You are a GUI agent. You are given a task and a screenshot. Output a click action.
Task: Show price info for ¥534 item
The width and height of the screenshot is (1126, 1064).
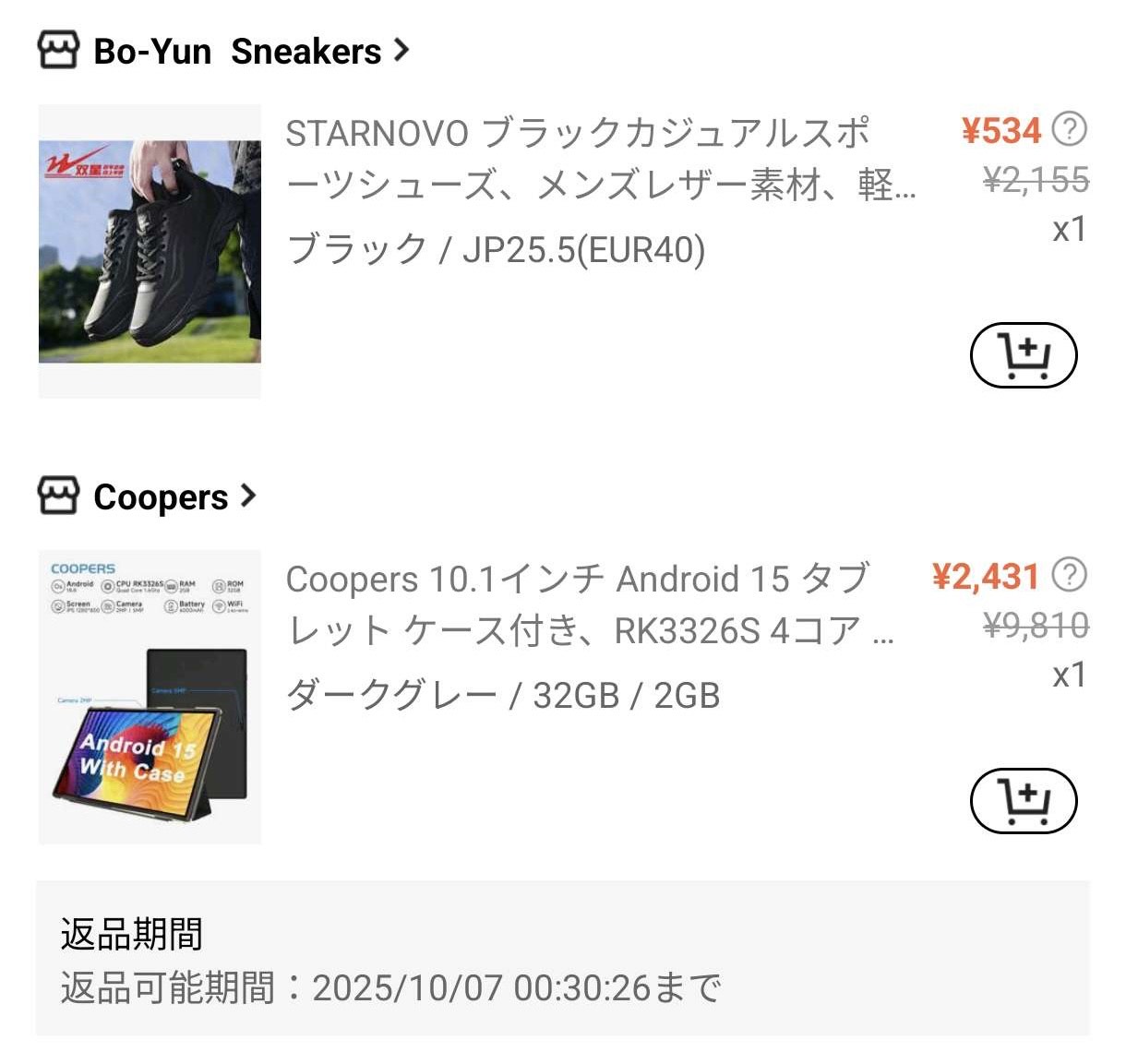point(1070,129)
